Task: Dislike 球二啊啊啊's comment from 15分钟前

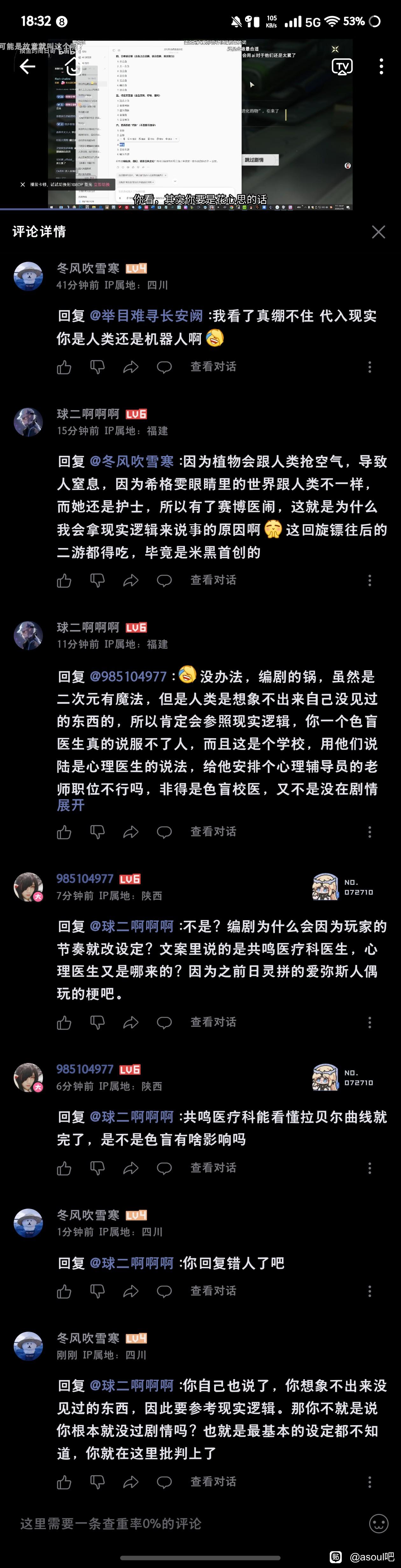Action: [x=97, y=581]
